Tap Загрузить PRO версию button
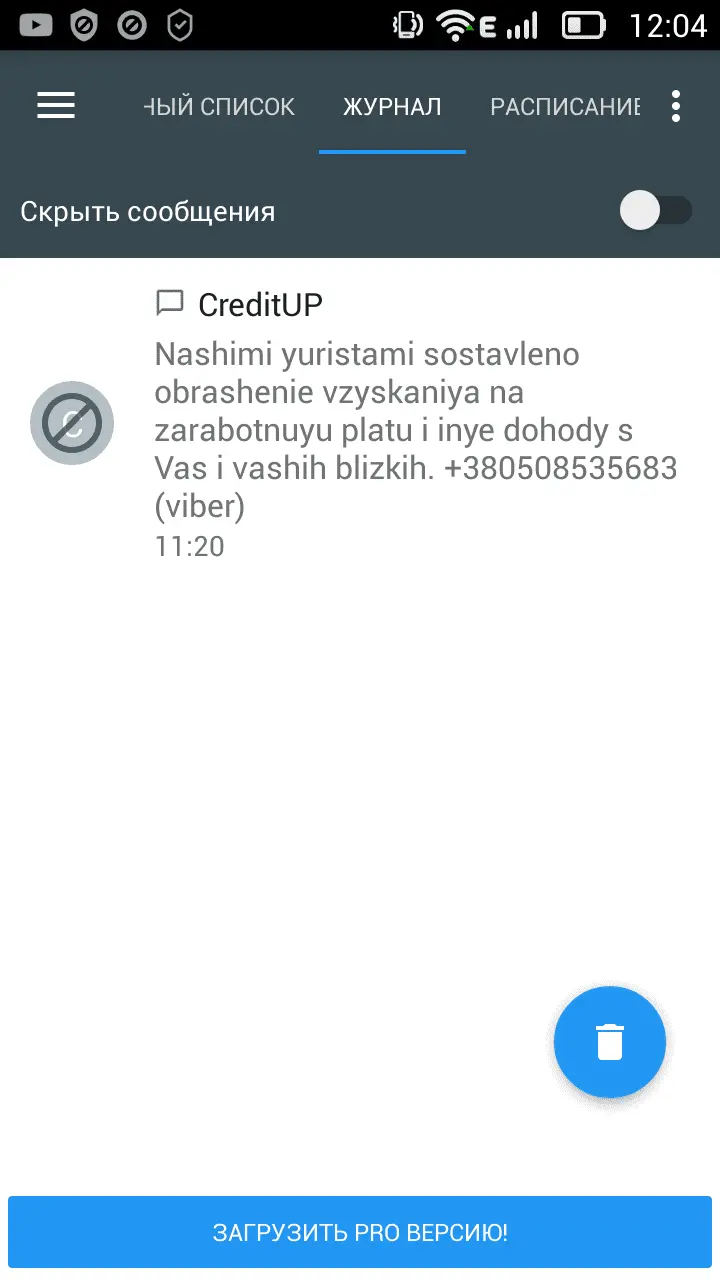The height and width of the screenshot is (1280, 720). [360, 1232]
